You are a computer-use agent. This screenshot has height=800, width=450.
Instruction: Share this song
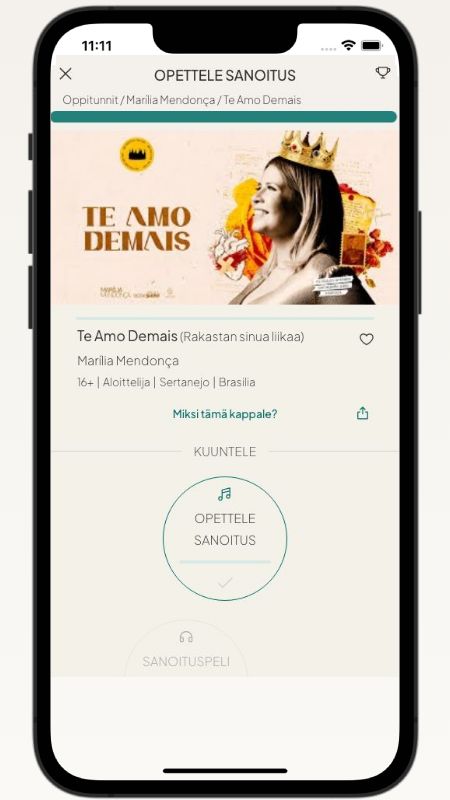[362, 413]
